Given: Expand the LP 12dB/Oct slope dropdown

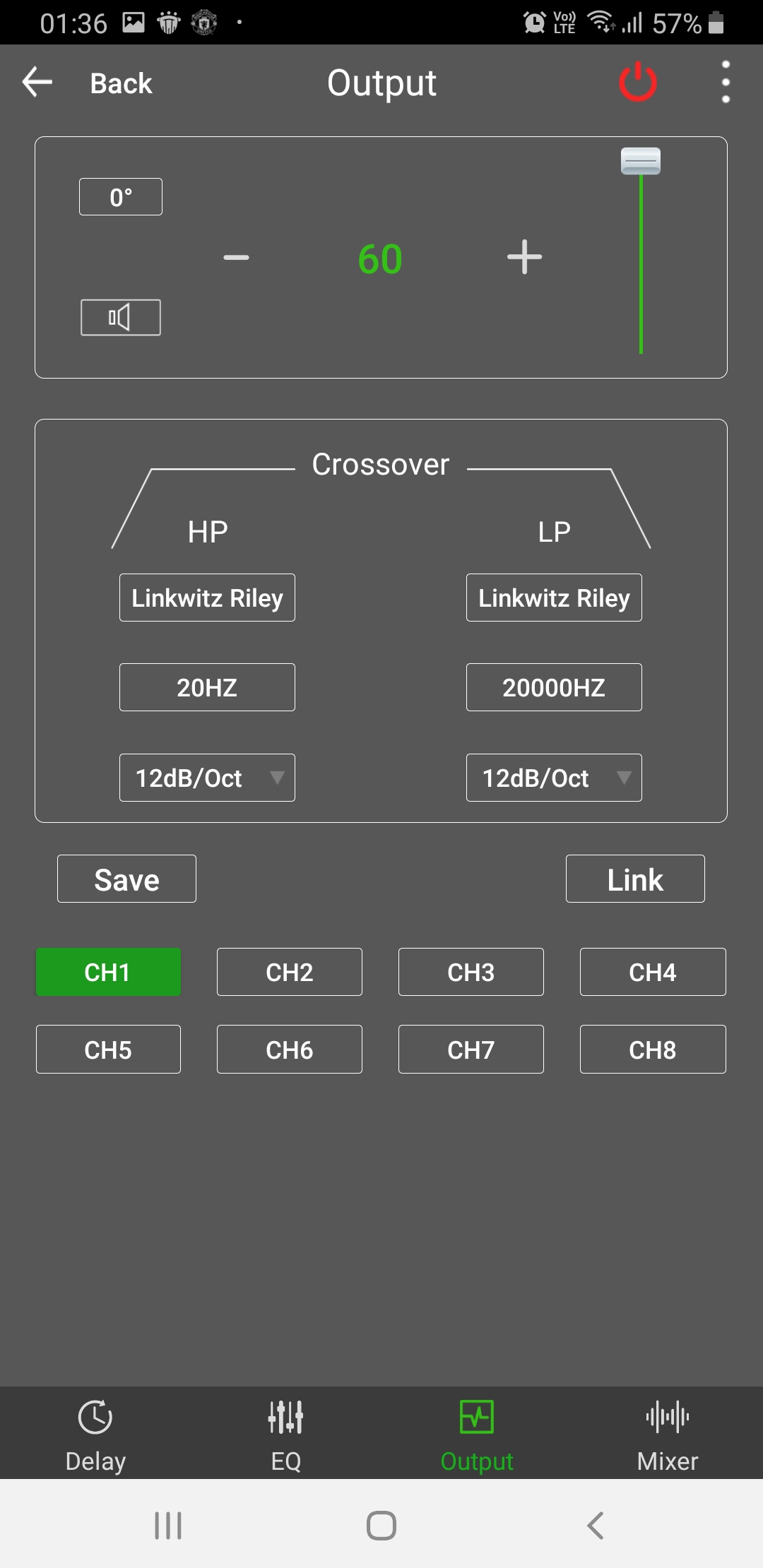Looking at the screenshot, I should 554,778.
